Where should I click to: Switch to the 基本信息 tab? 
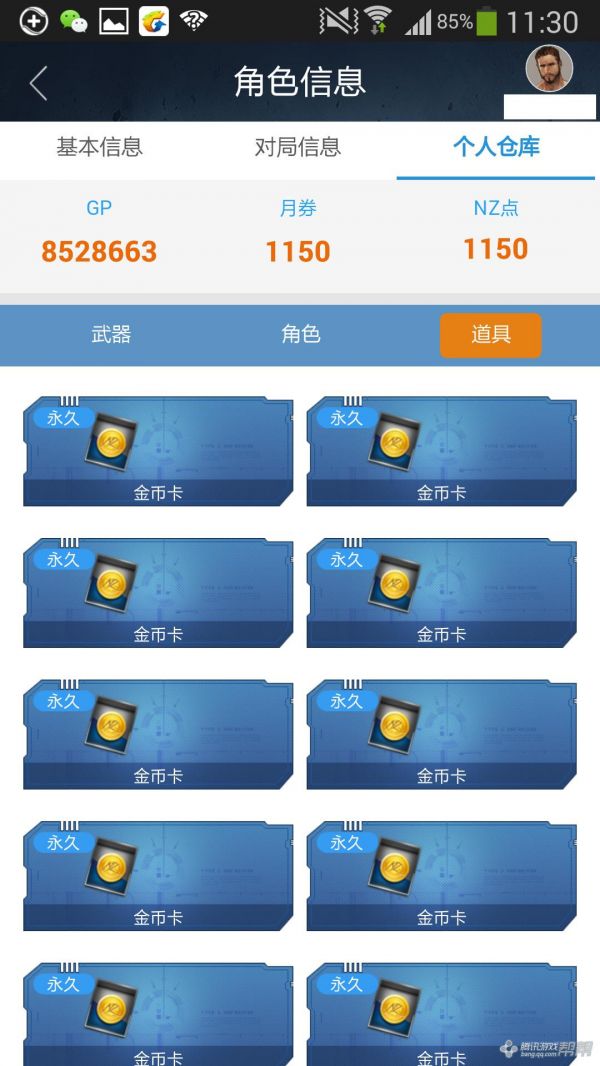point(99,147)
